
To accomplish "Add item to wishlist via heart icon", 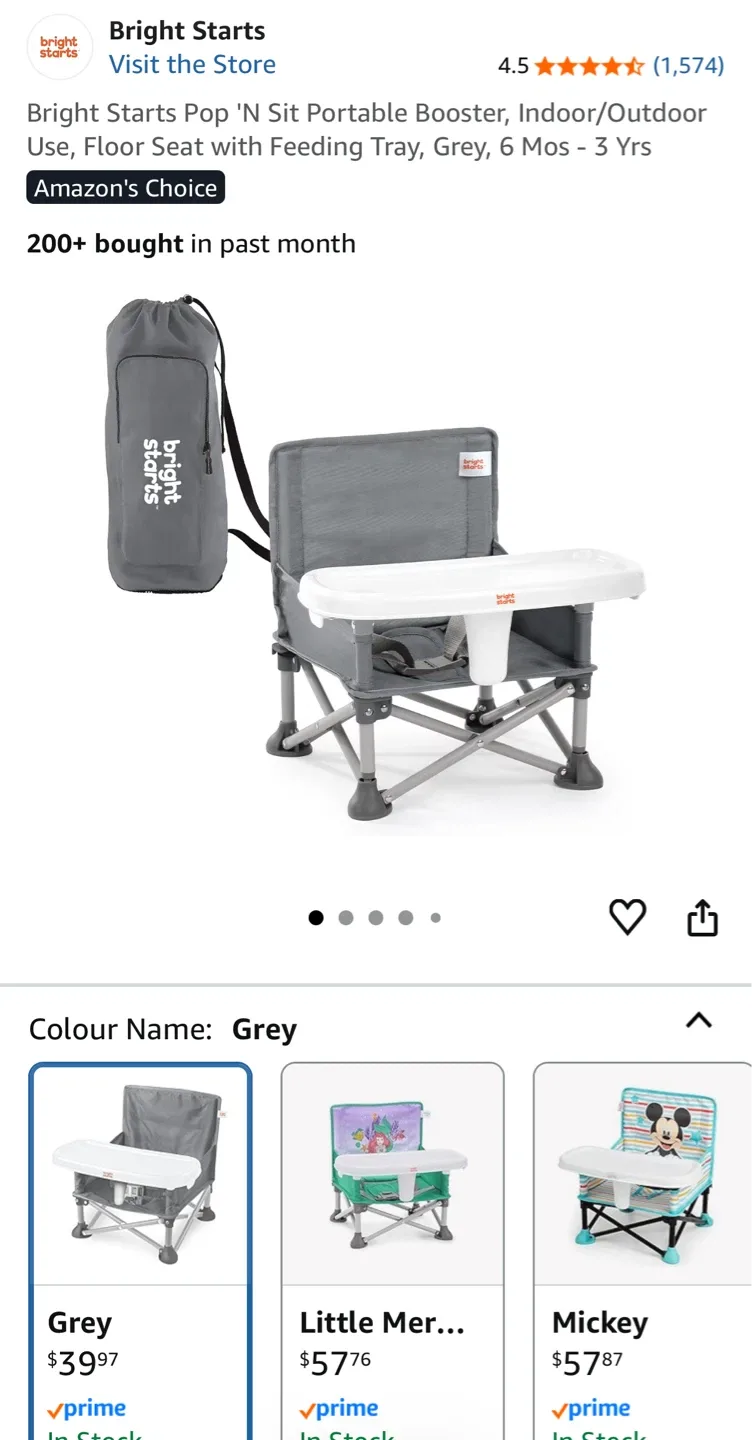I will click(628, 917).
